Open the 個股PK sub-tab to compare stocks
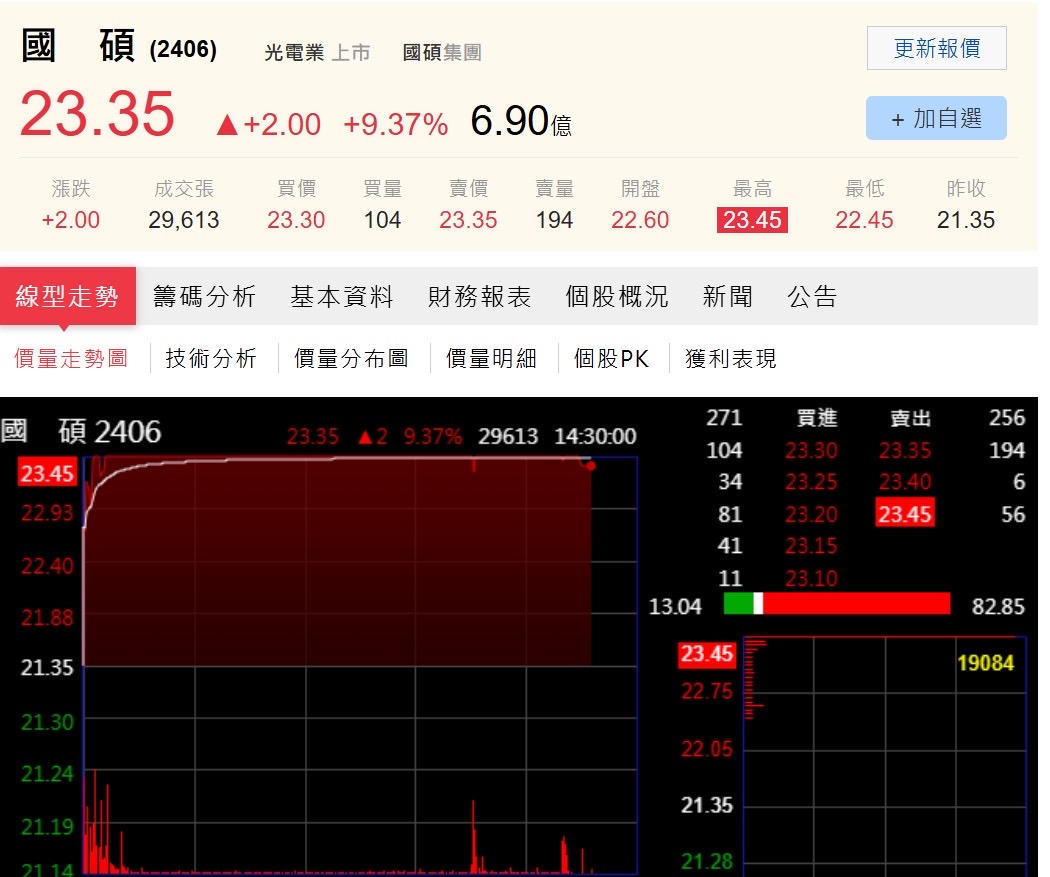This screenshot has height=877, width=1050. [x=611, y=359]
